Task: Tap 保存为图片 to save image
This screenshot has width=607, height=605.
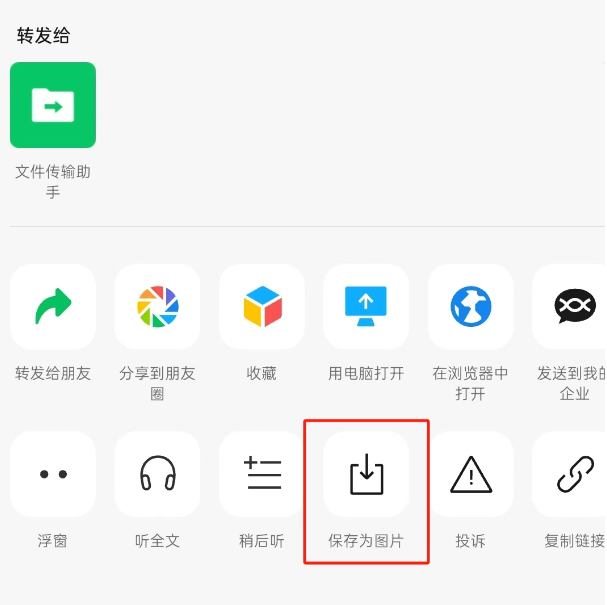Action: tap(366, 474)
